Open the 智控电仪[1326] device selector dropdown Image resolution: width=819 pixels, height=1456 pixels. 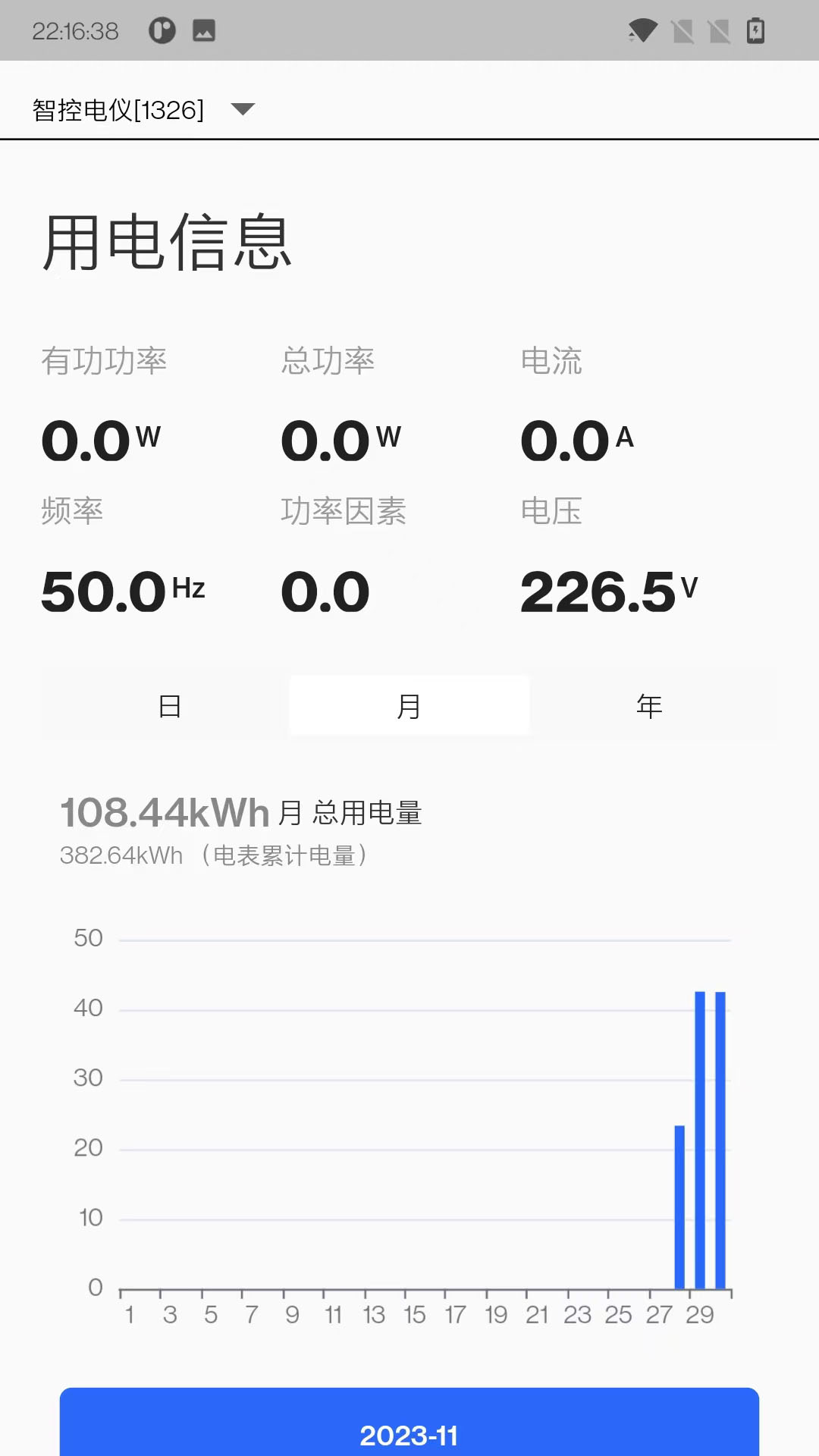(118, 109)
